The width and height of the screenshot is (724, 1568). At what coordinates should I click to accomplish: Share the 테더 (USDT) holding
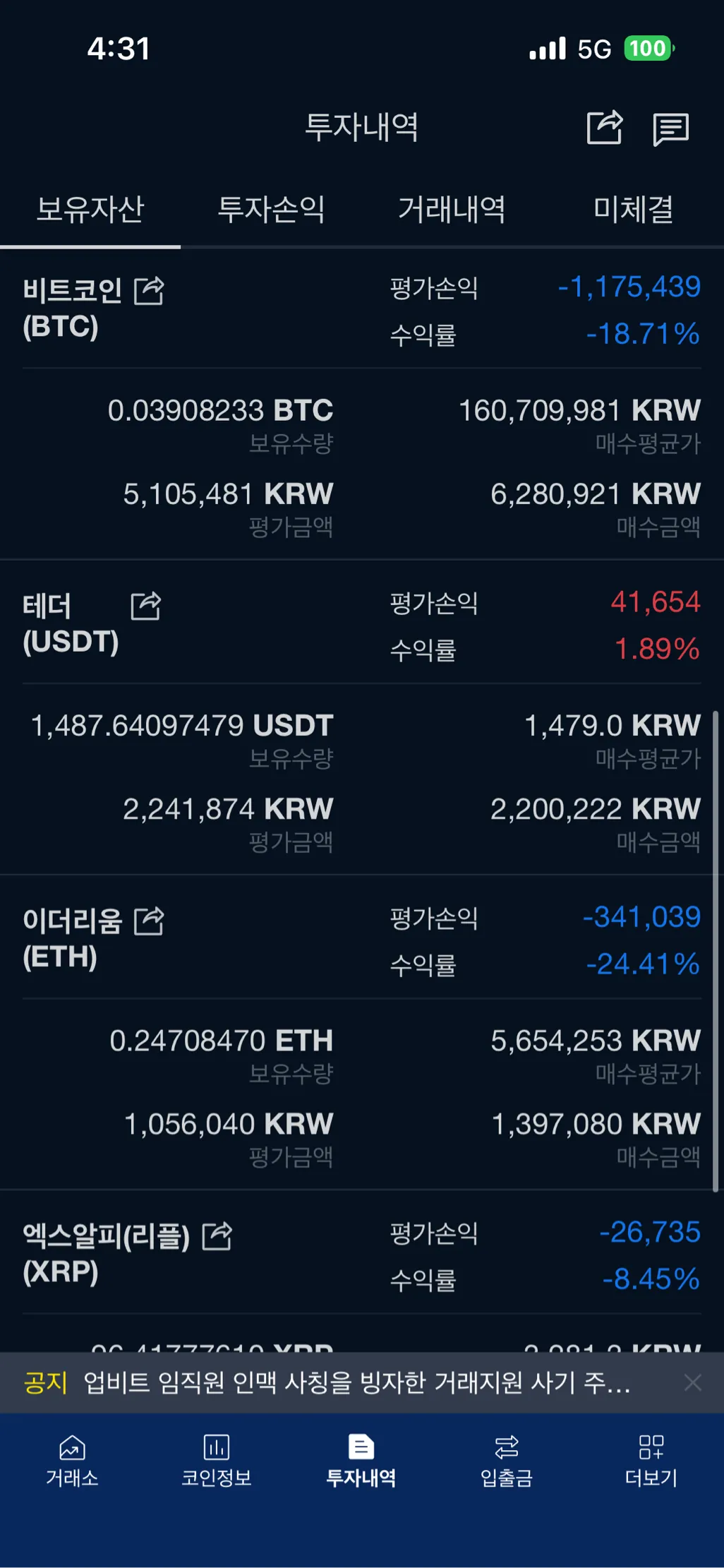[x=146, y=606]
